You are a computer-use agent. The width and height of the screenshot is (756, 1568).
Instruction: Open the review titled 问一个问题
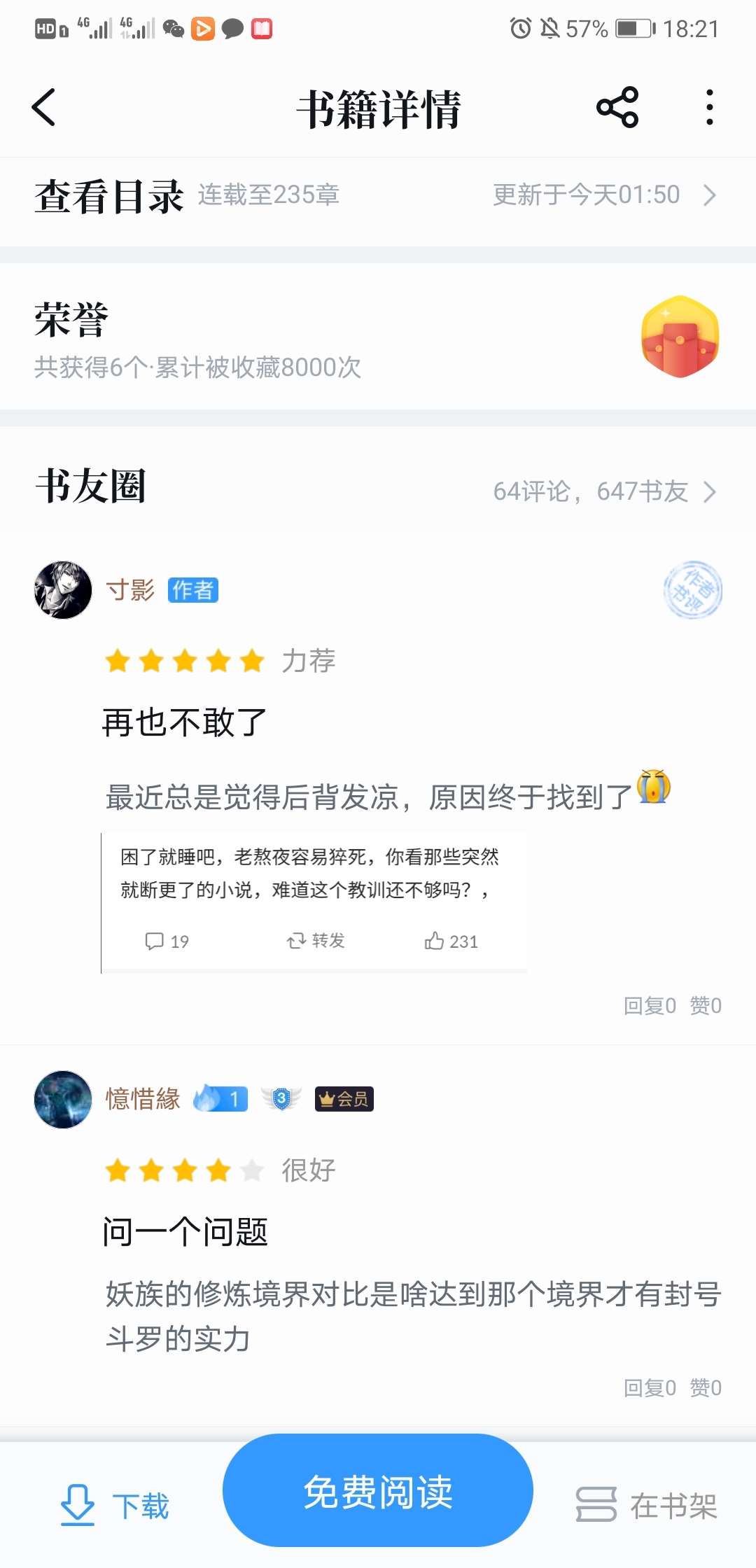click(x=185, y=1232)
